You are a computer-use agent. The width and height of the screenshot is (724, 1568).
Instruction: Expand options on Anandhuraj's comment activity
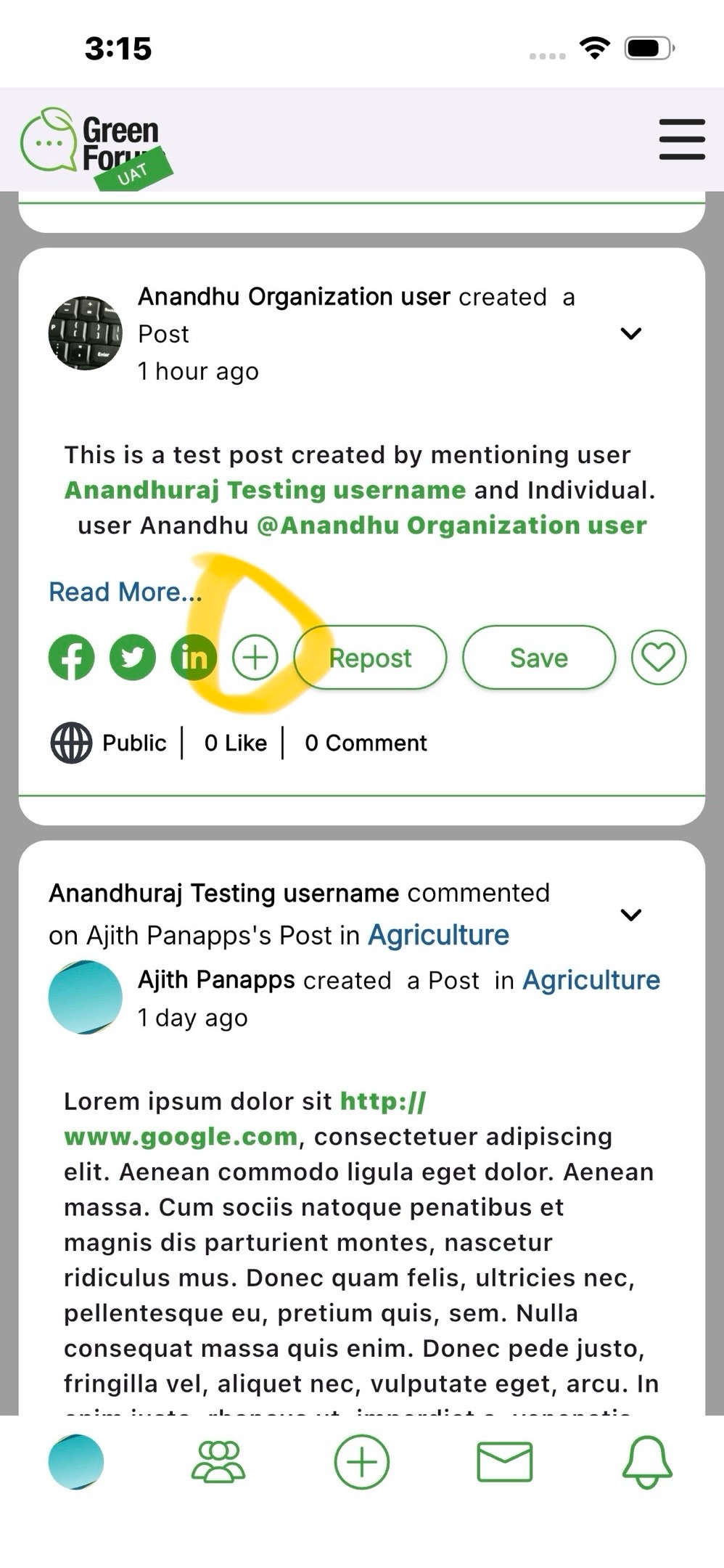630,915
